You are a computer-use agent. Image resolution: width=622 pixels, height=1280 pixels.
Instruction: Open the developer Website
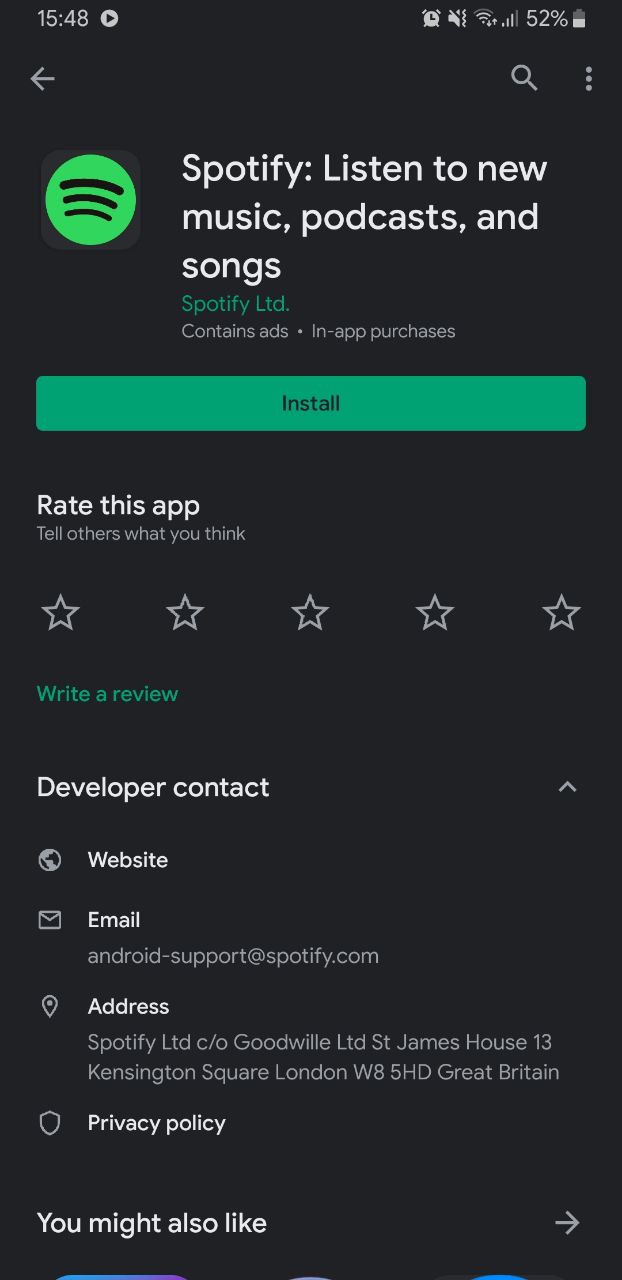127,860
